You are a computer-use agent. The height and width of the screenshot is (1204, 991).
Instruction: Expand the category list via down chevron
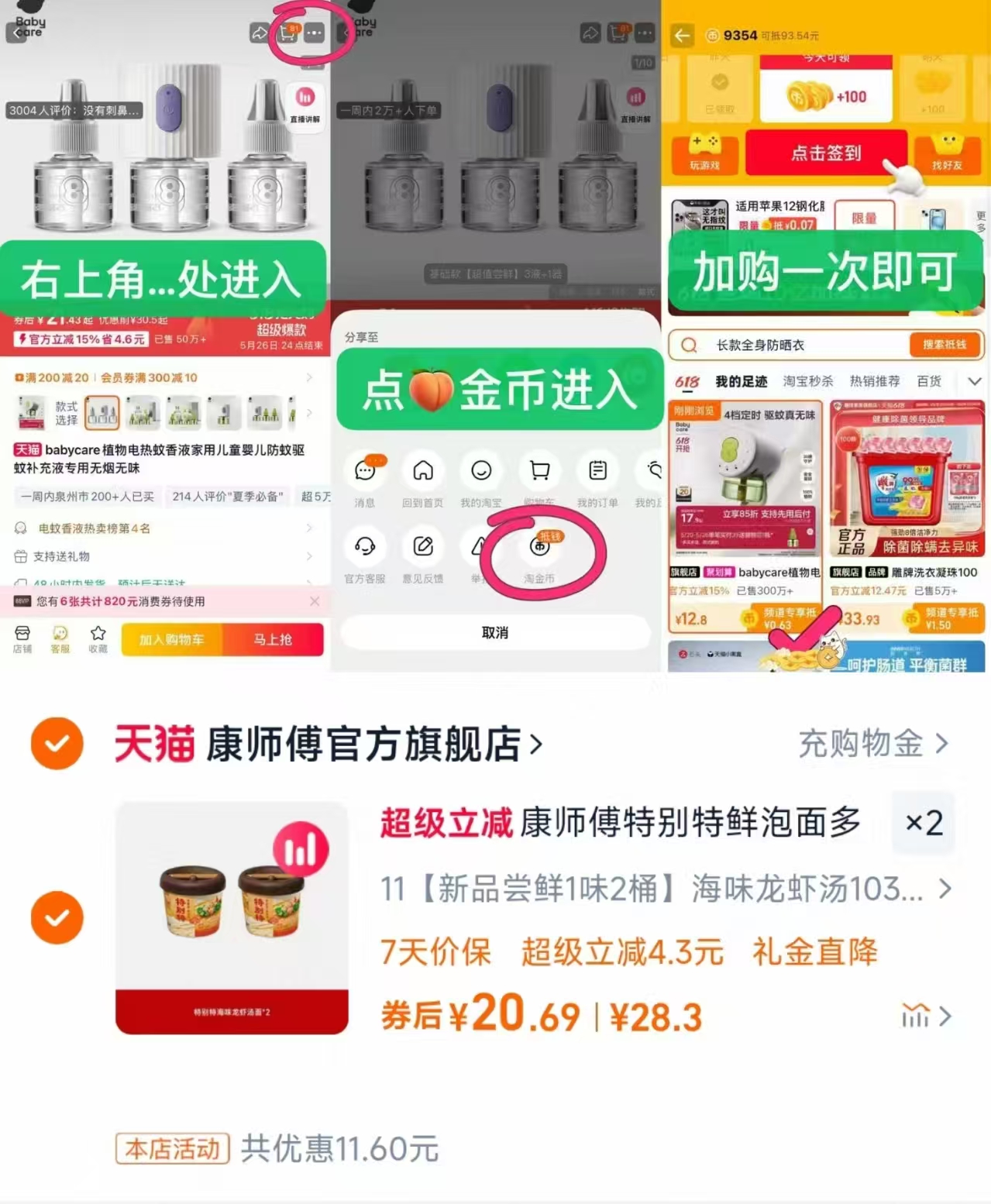pyautogui.click(x=974, y=380)
